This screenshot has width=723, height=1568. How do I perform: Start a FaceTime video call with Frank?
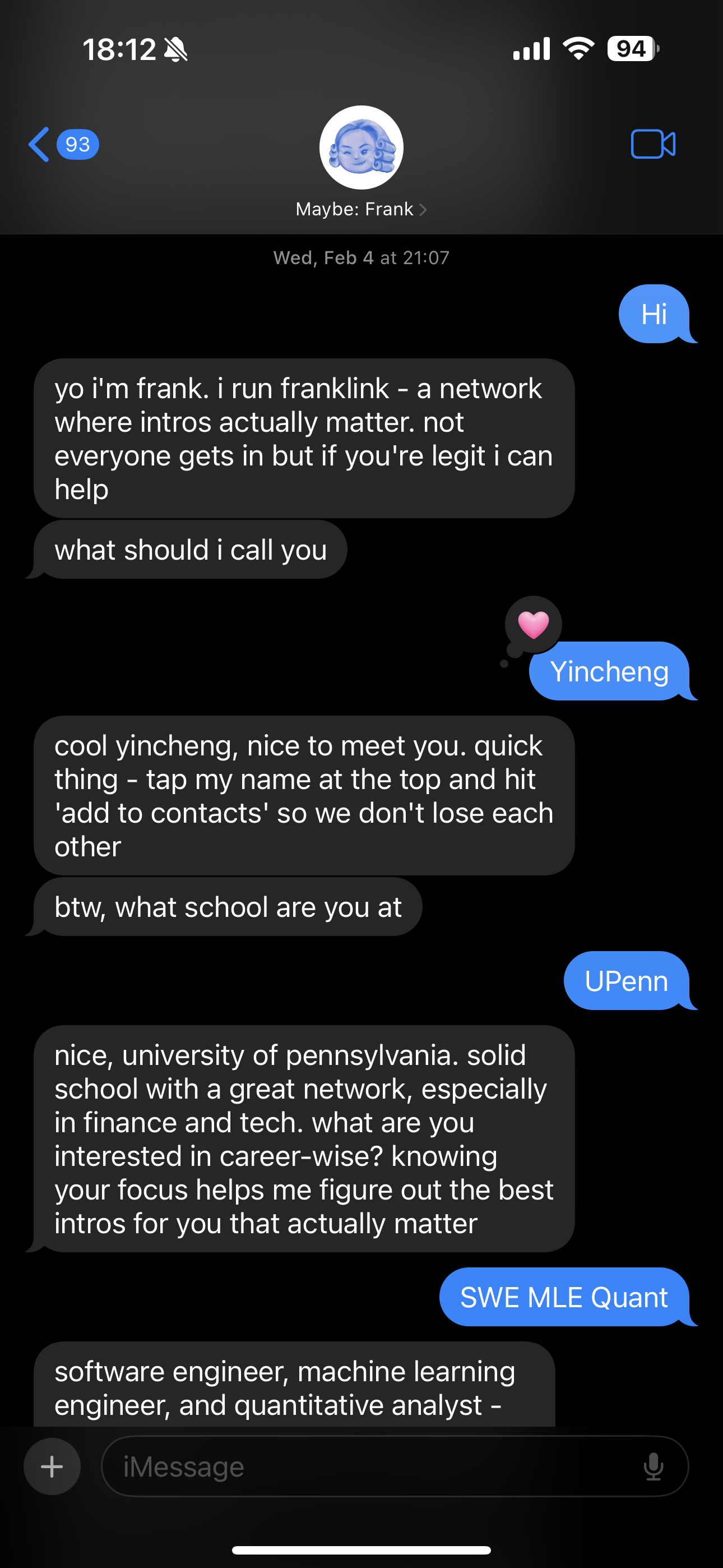[654, 144]
